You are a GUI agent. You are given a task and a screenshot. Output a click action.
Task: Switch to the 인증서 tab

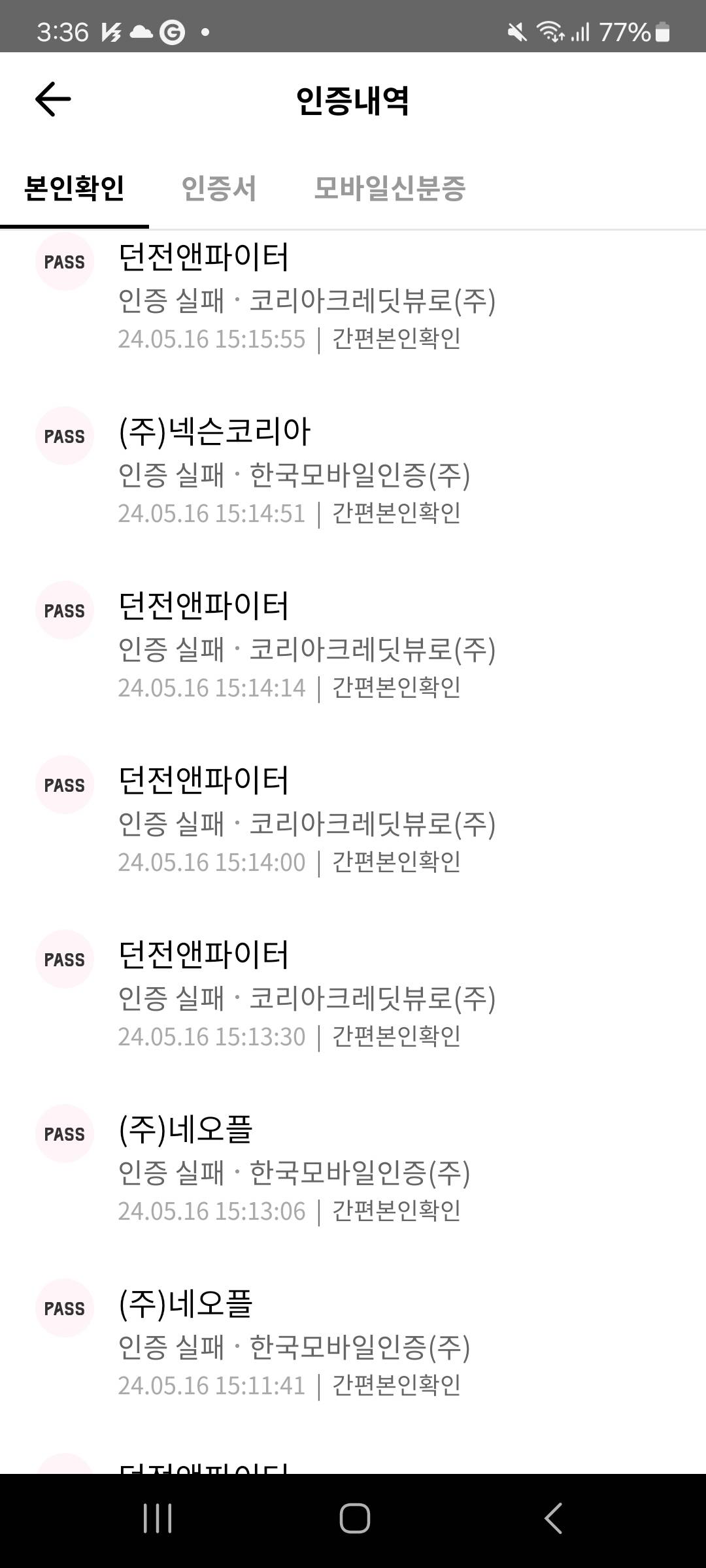click(x=219, y=188)
